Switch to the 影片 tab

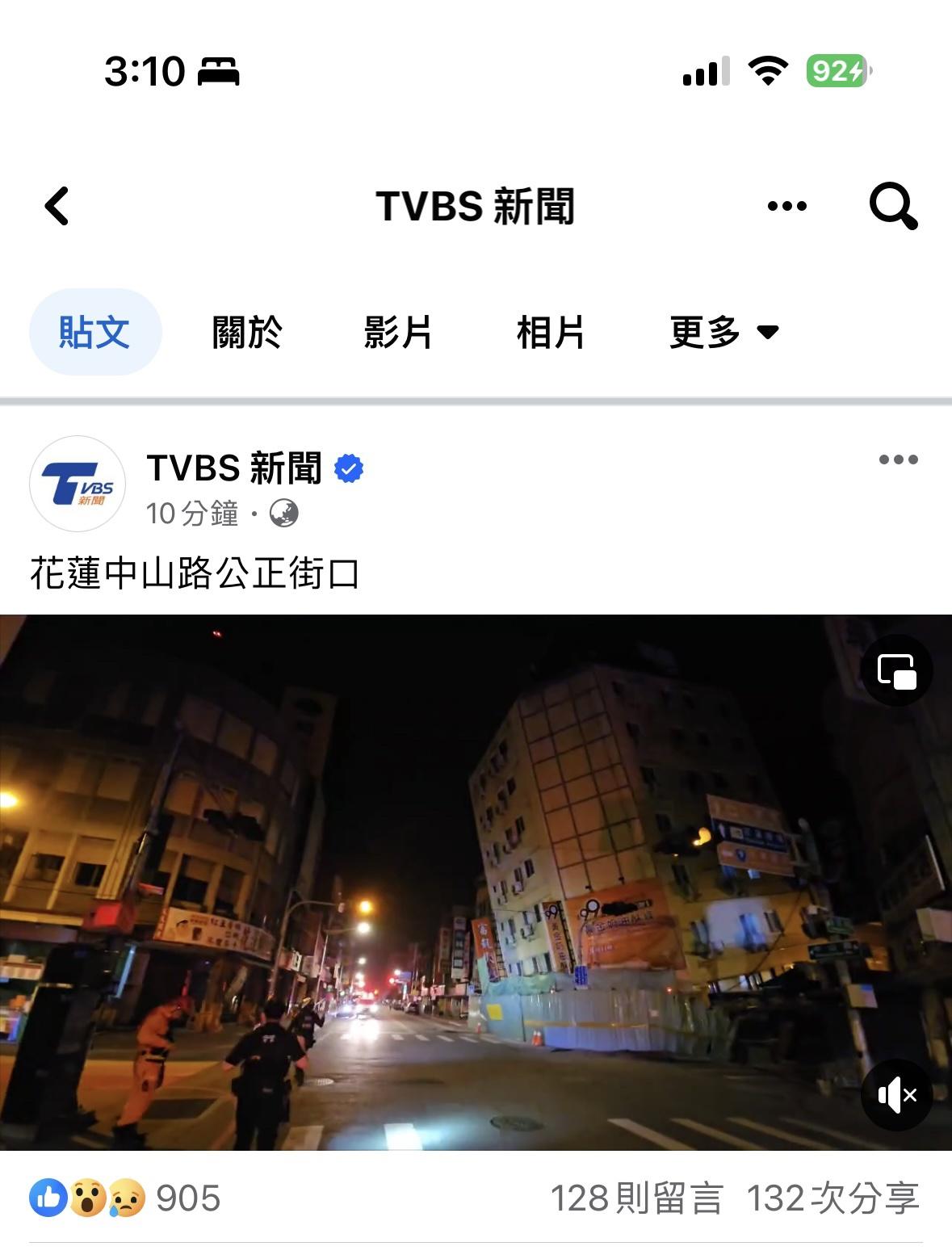pyautogui.click(x=398, y=332)
